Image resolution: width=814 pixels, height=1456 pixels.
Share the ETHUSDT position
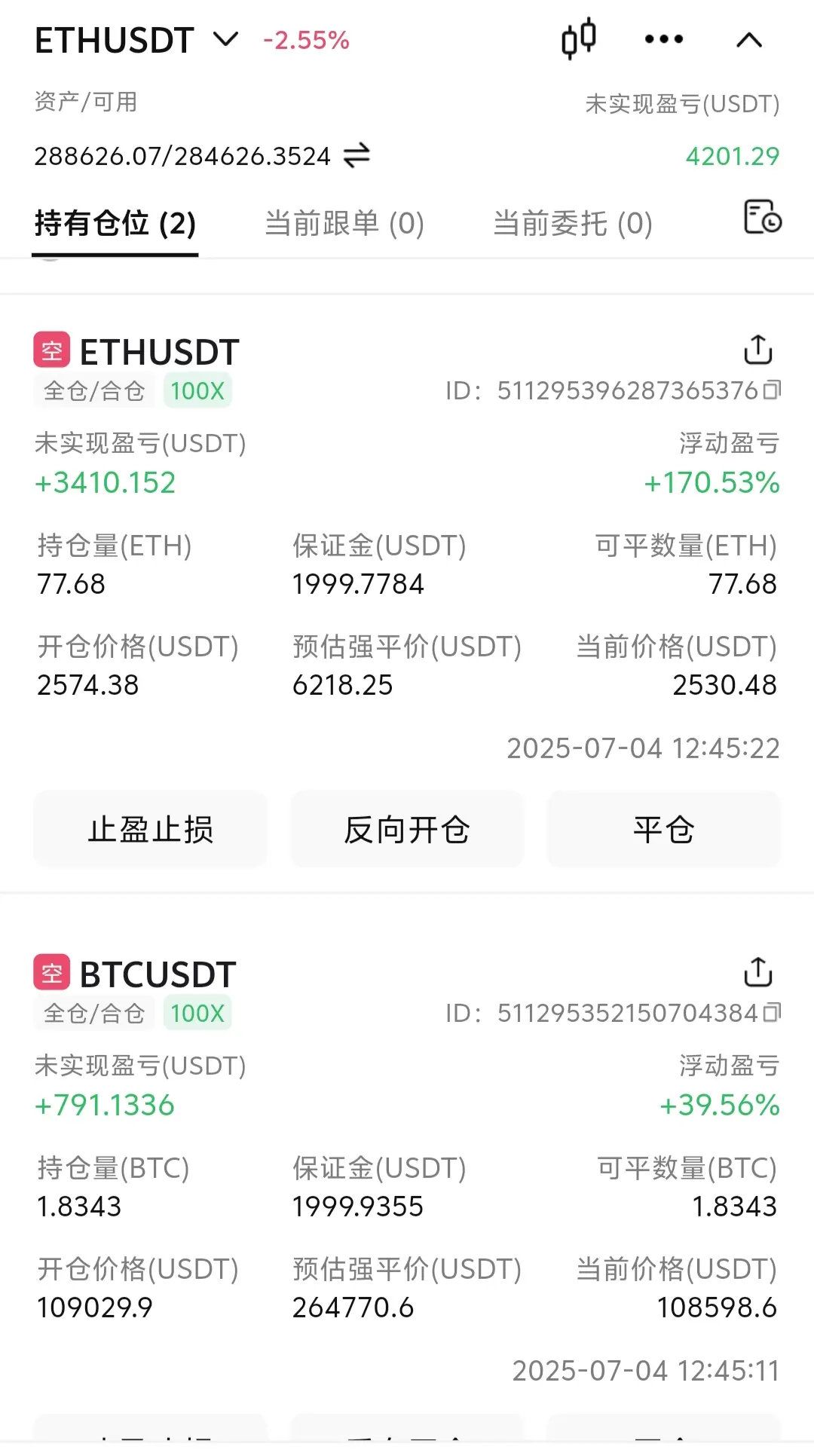pyautogui.click(x=758, y=350)
